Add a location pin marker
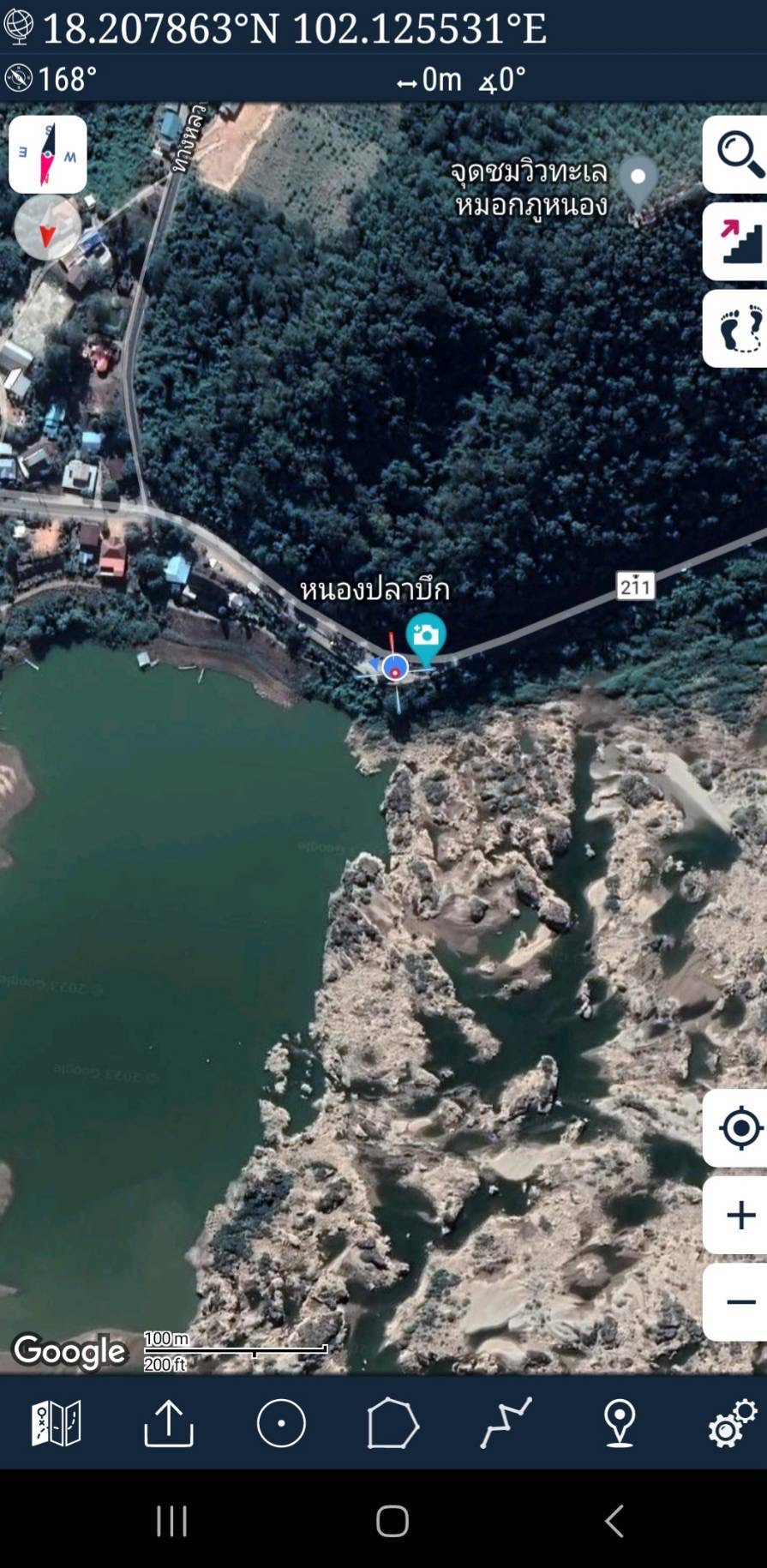The height and width of the screenshot is (1568, 767). pos(620,1423)
